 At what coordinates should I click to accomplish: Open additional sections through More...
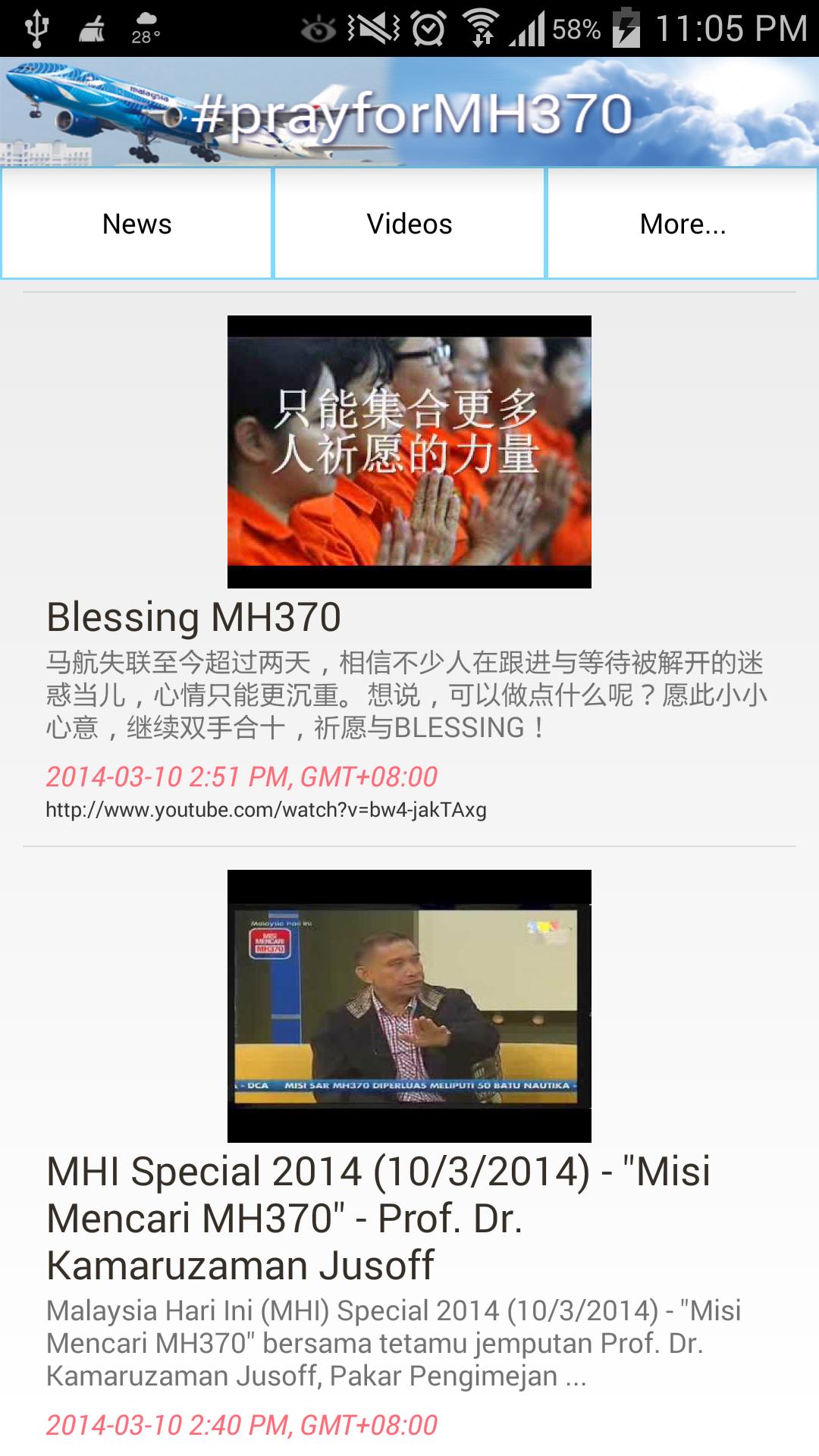point(682,222)
